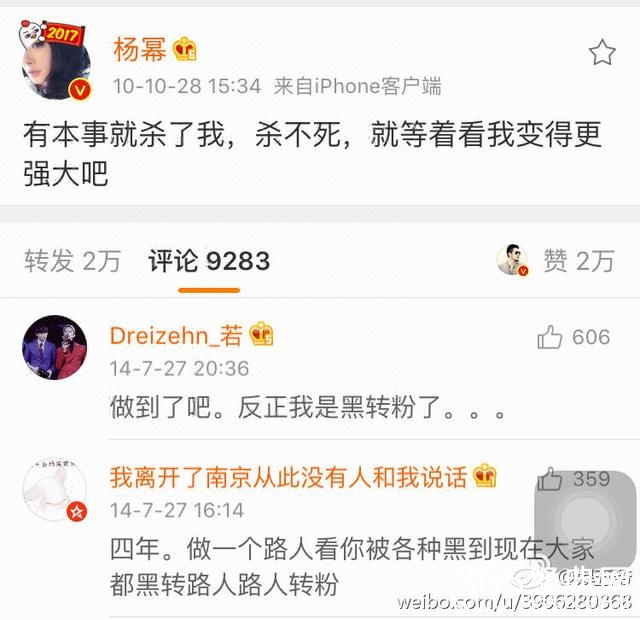The width and height of the screenshot is (640, 620).
Task: Like the comment by 我离开了南京从此没有人和我说话
Action: point(551,481)
